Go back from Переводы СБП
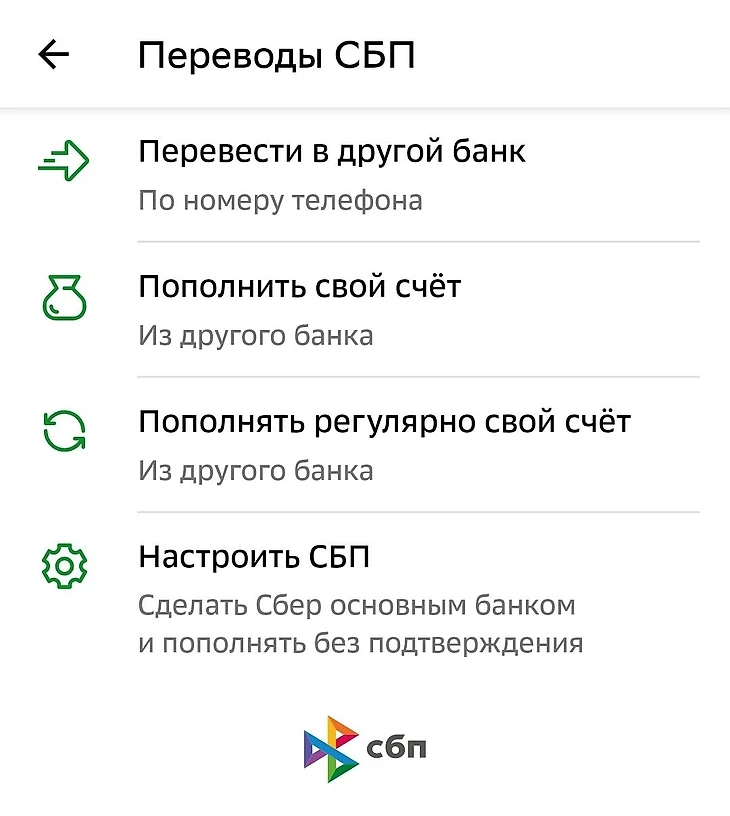 coord(53,55)
